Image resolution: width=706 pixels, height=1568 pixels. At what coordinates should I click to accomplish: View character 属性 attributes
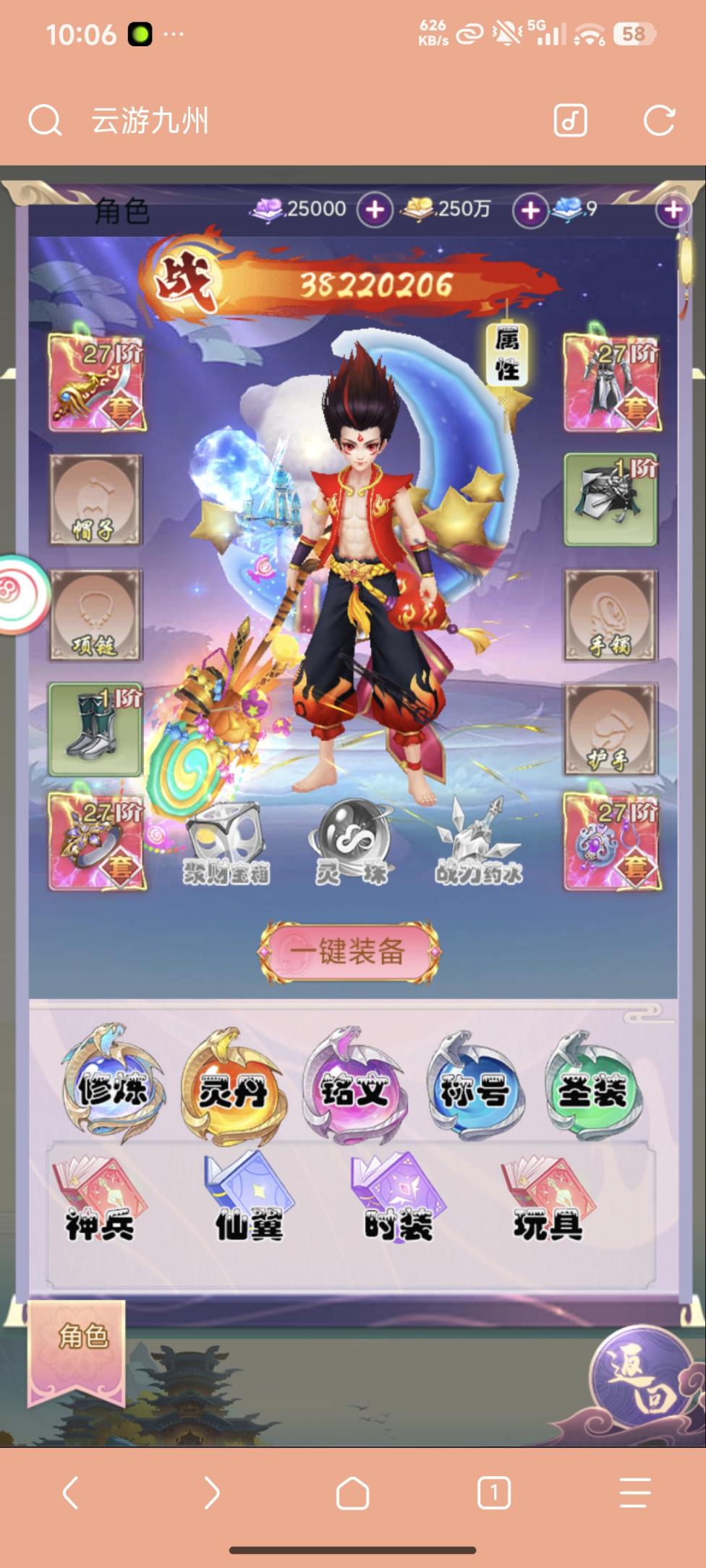(x=507, y=353)
